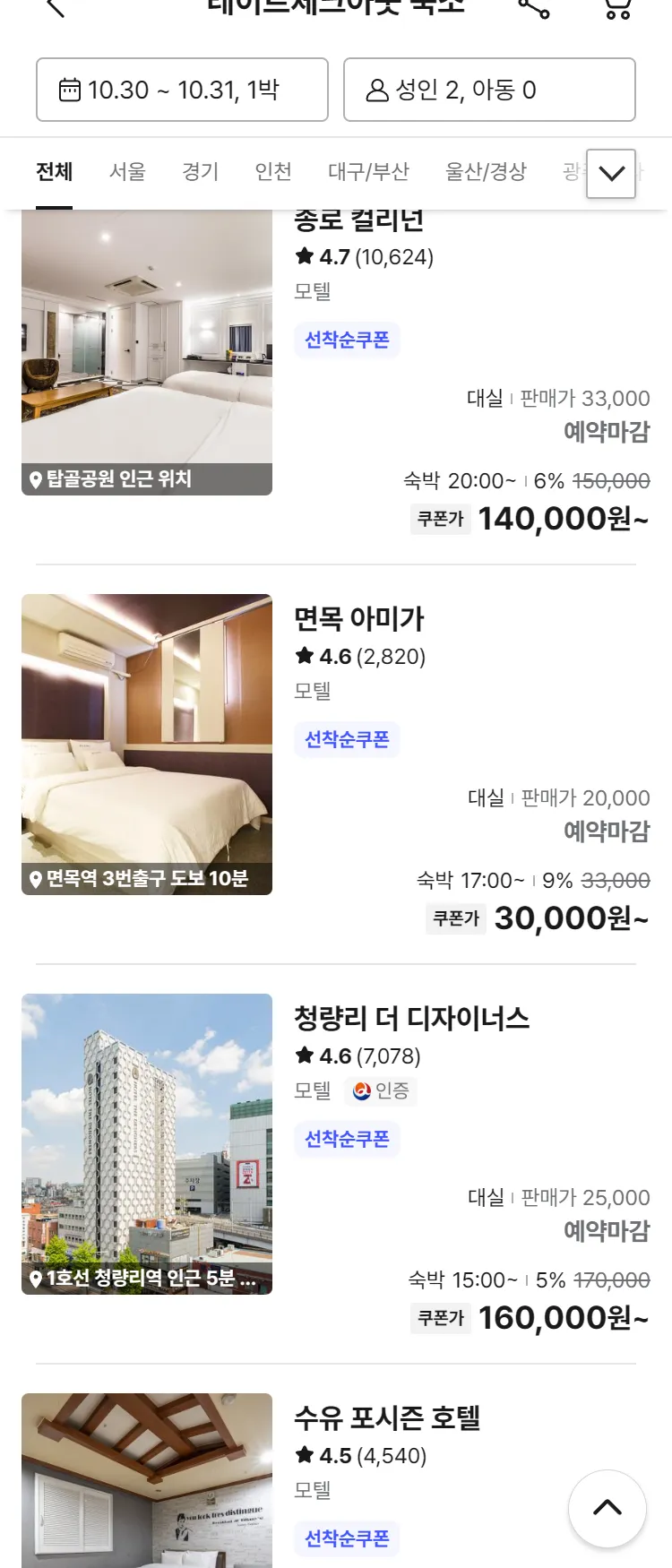
Task: Share this lodging list
Action: 534,7
